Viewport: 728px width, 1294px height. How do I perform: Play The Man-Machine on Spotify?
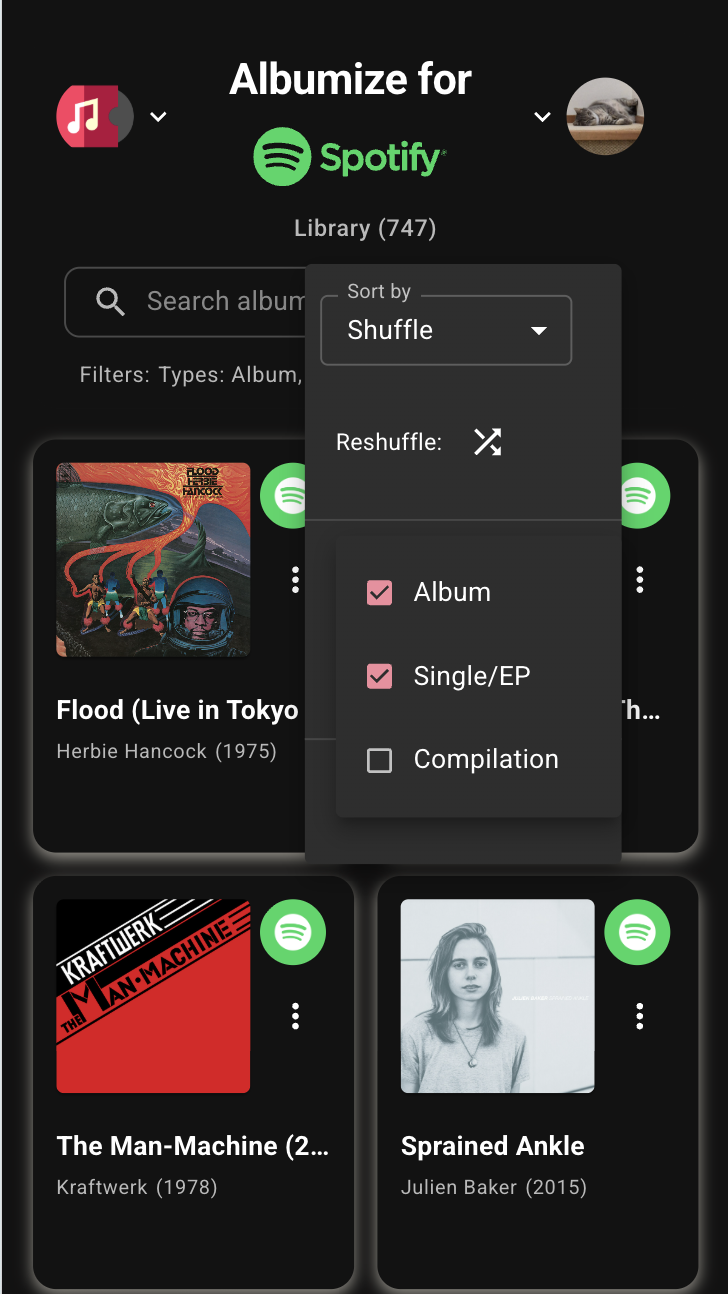pyautogui.click(x=293, y=932)
